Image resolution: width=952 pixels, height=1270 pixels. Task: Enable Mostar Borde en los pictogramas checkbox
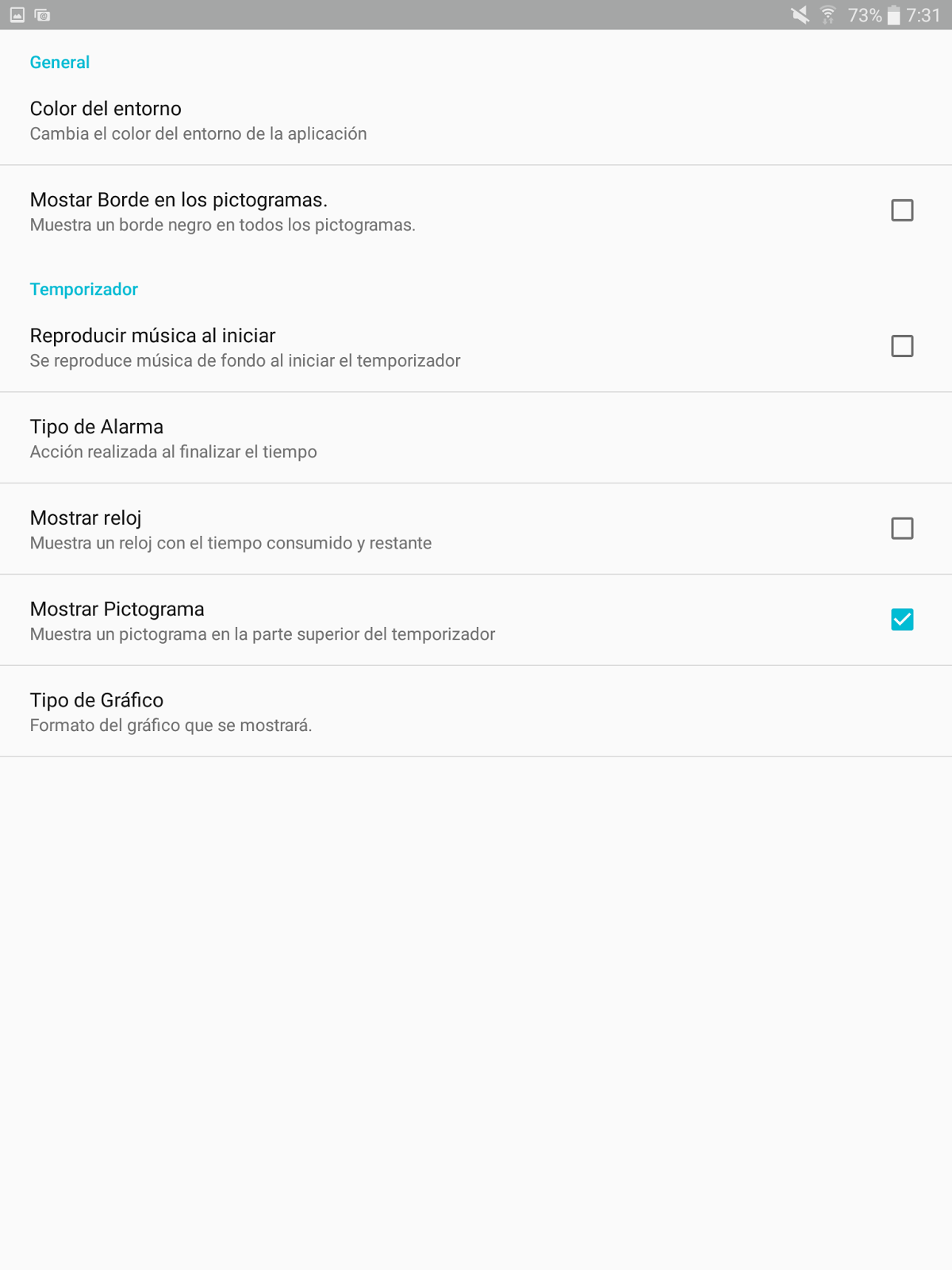point(902,210)
